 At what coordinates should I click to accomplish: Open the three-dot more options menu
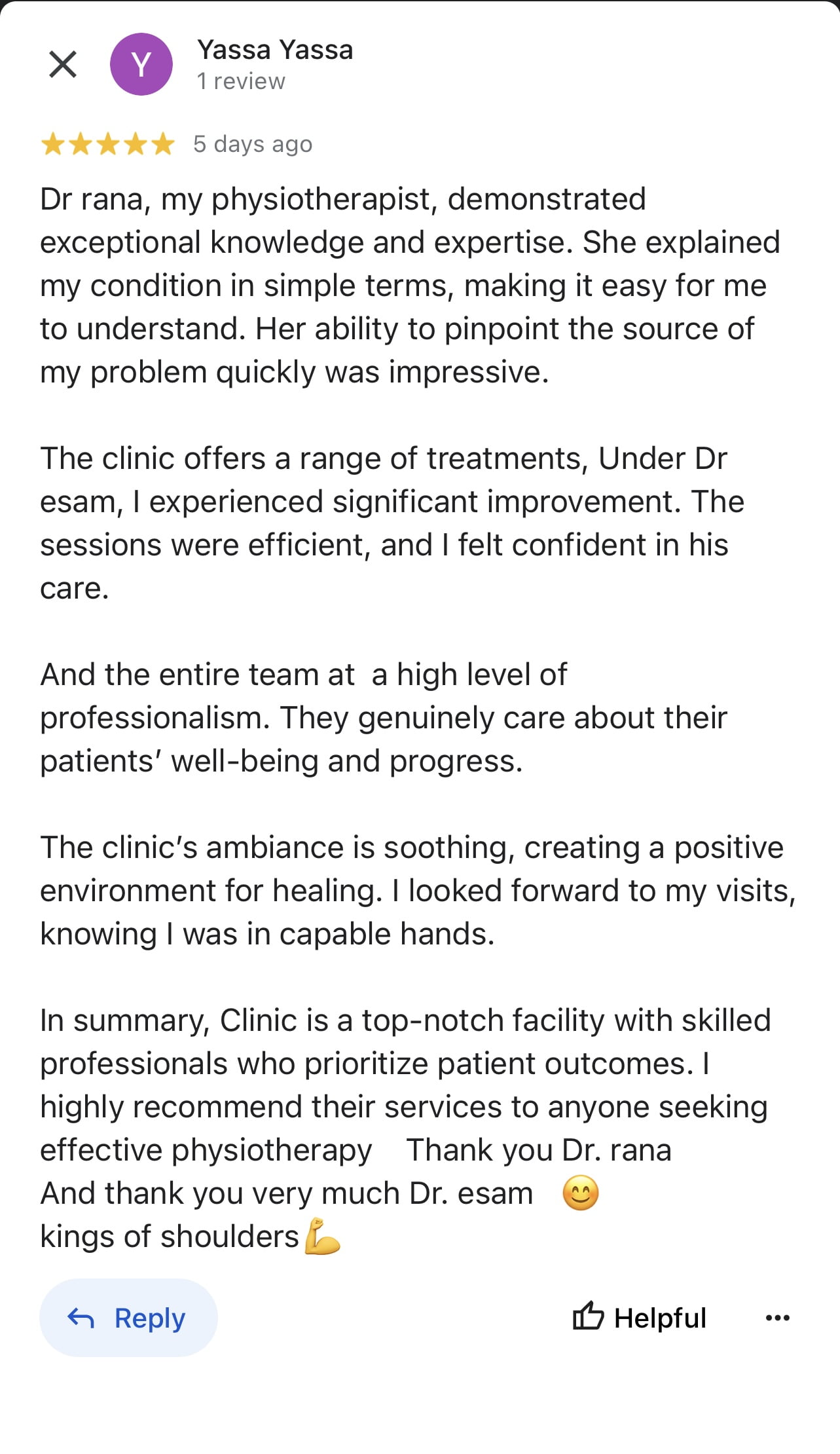(x=778, y=1318)
